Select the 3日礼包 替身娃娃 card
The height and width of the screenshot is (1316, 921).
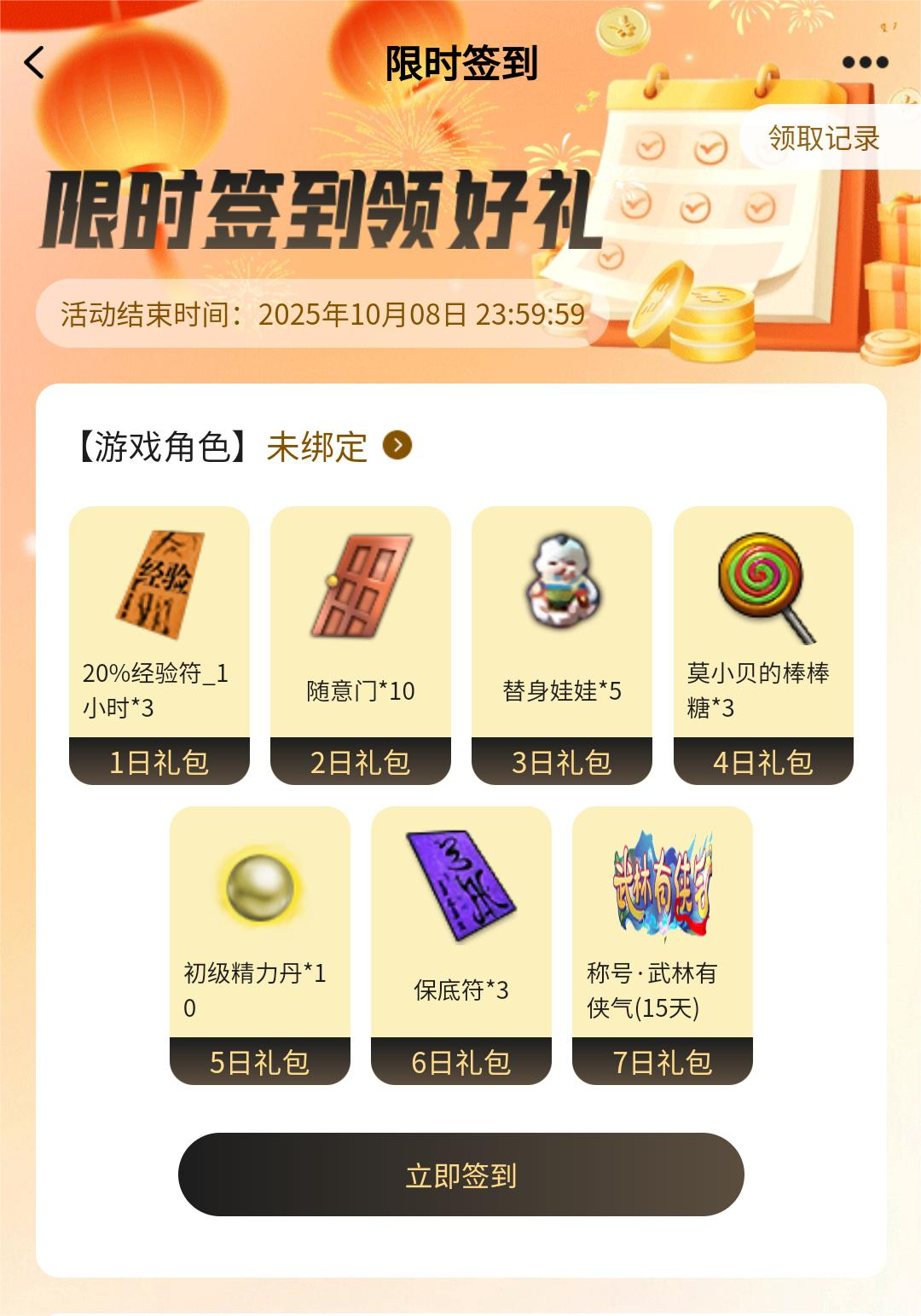pos(562,645)
